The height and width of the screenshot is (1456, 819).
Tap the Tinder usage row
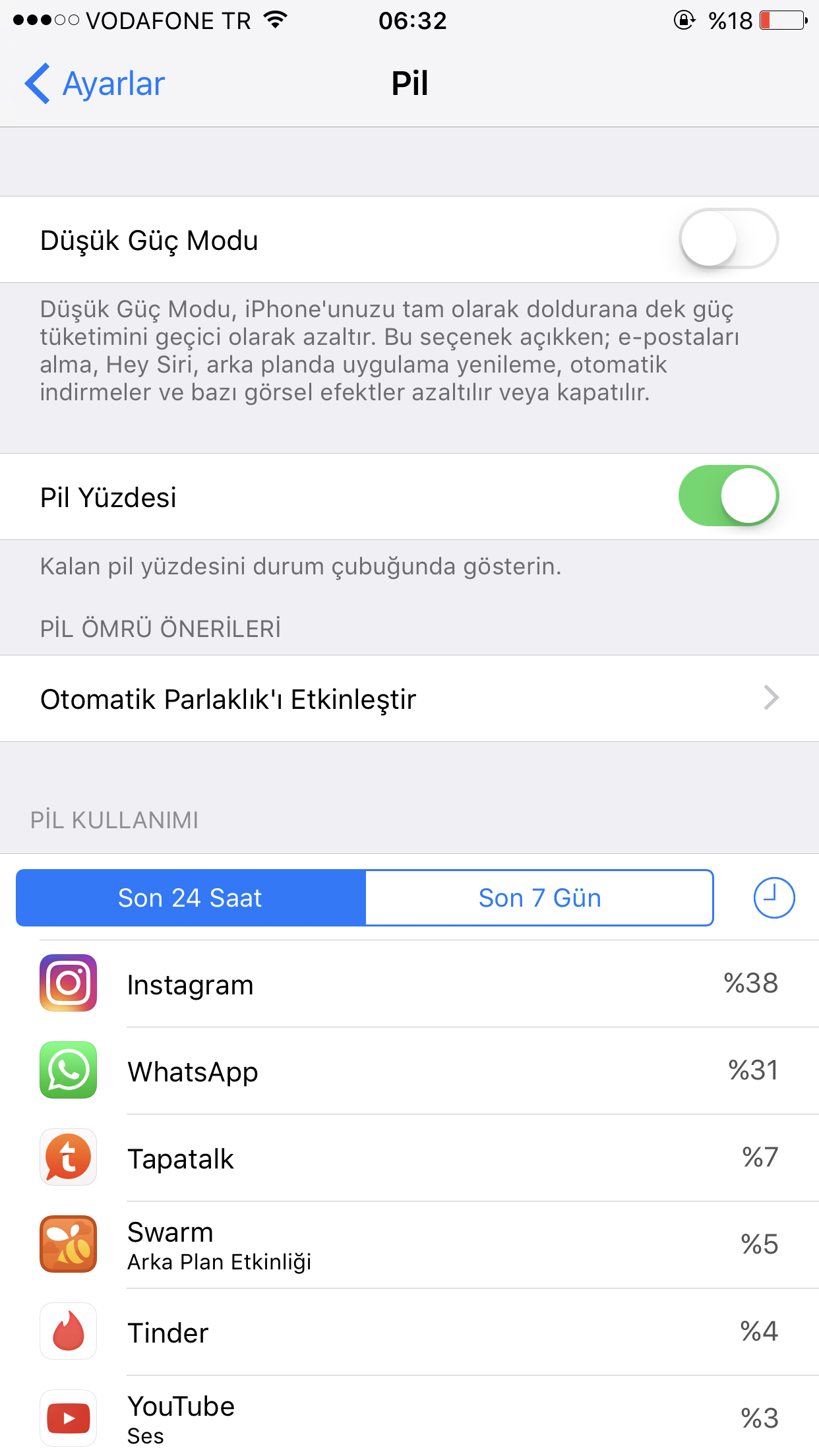tap(409, 1332)
